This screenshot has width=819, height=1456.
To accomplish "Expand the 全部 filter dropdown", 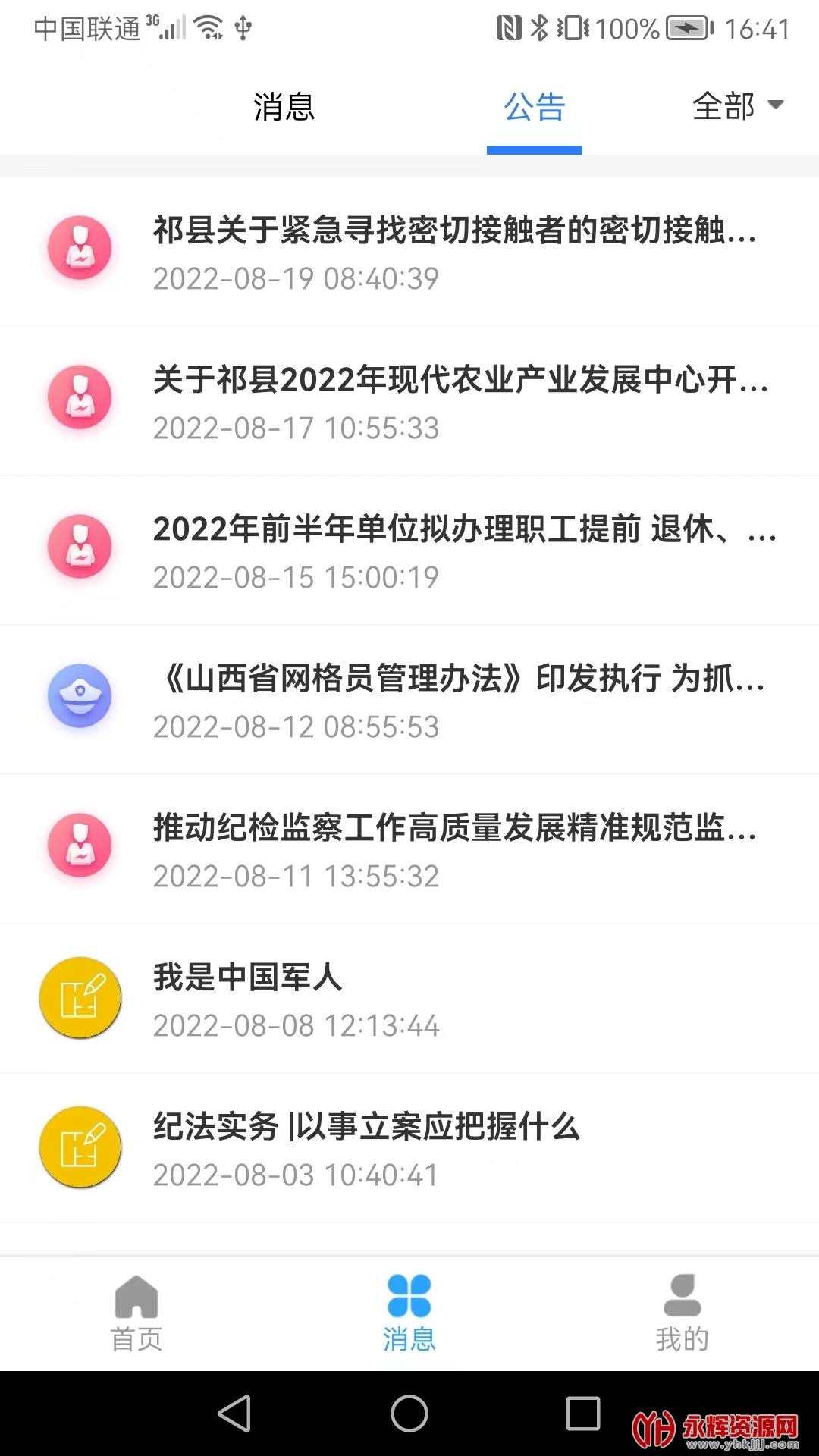I will (737, 106).
